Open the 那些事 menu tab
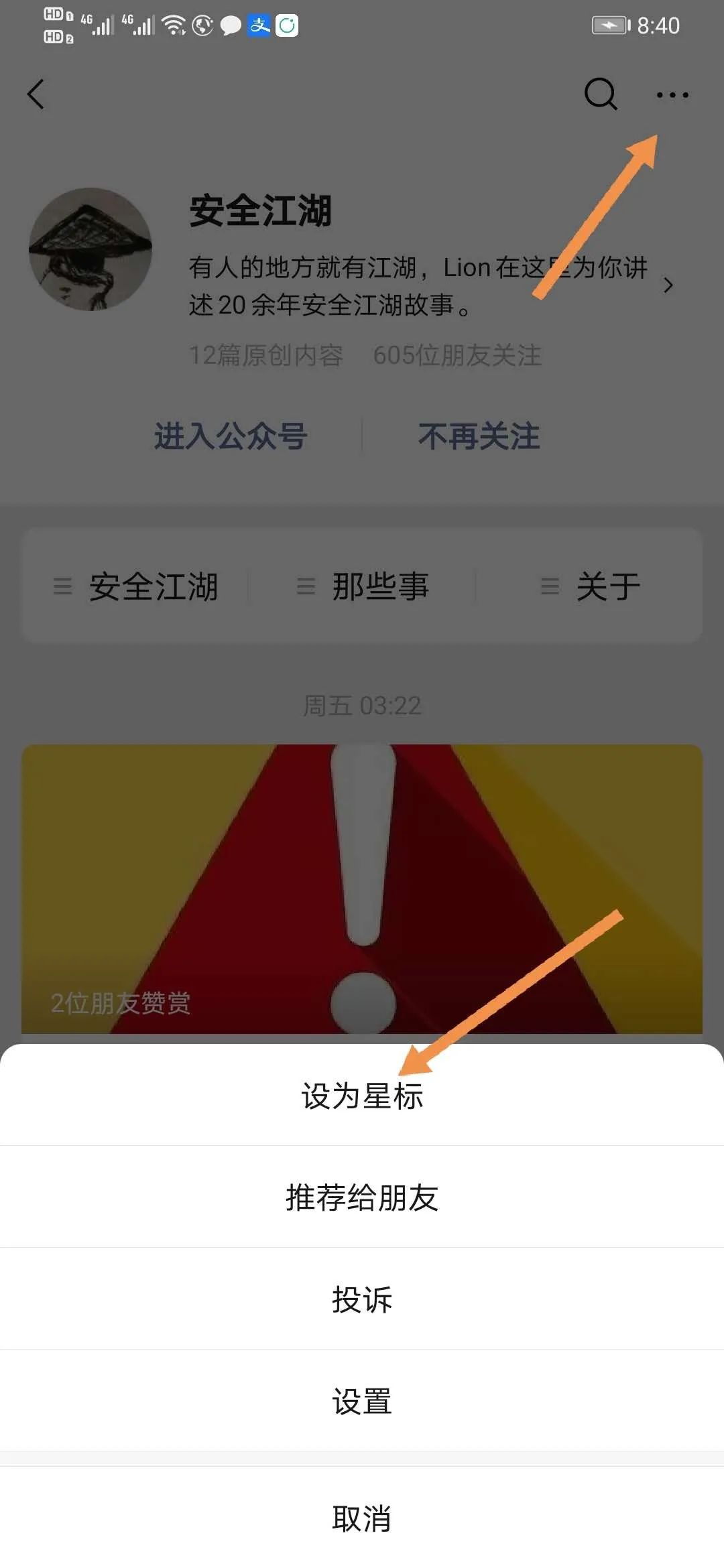Viewport: 724px width, 1568px height. pyautogui.click(x=363, y=587)
